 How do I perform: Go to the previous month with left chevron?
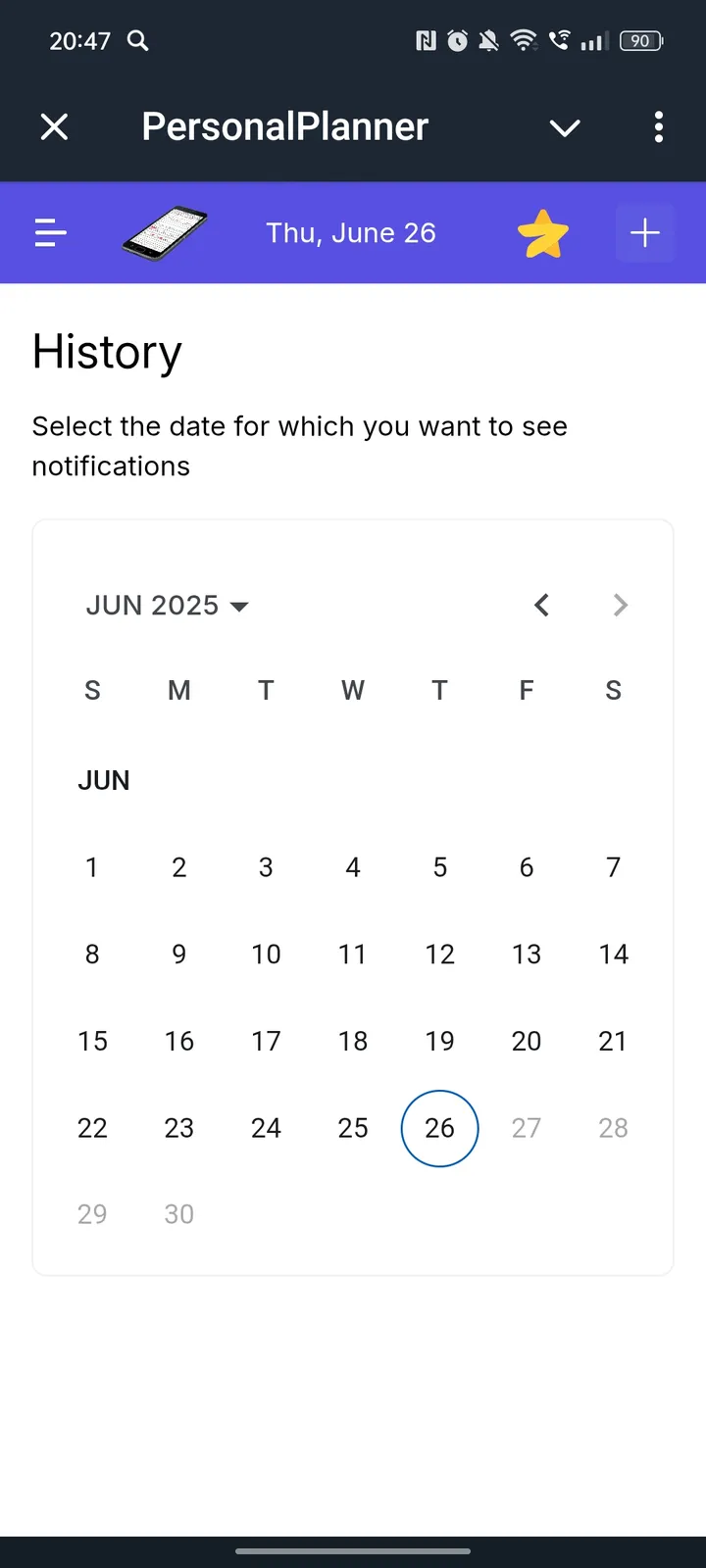541,605
